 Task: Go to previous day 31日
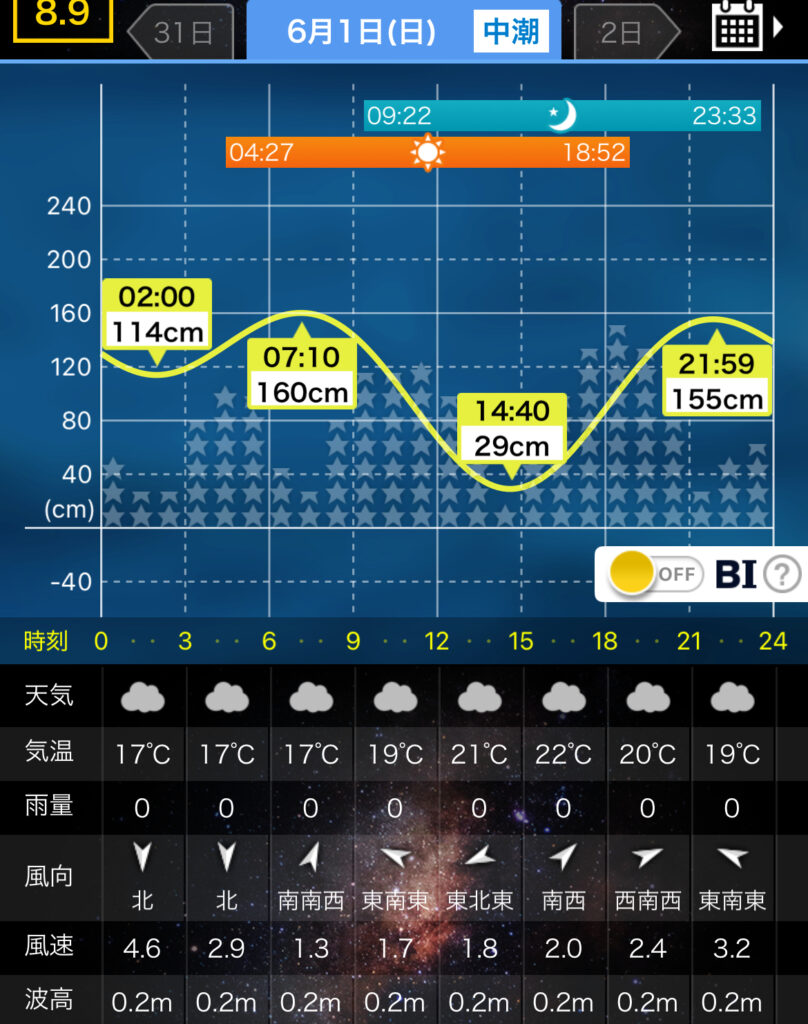click(182, 32)
